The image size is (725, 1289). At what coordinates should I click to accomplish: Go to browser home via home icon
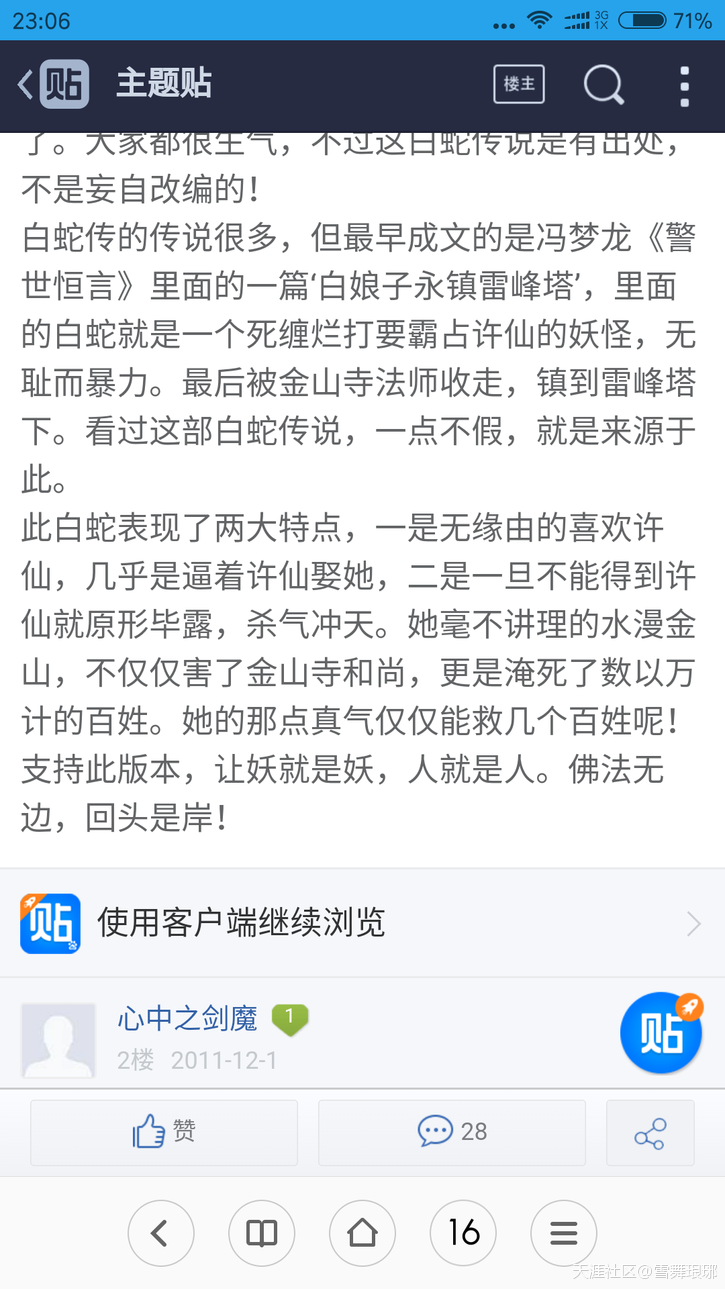[362, 1233]
